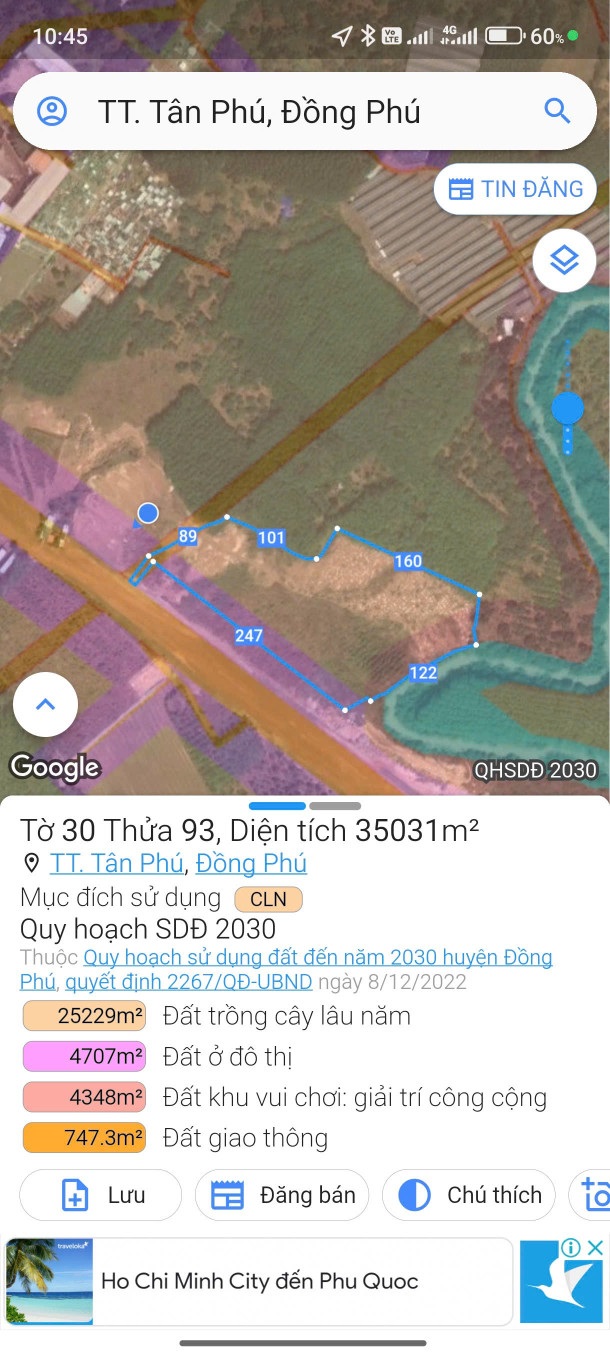Open the account profile icon
Screen dimensions: 610x1356
(x=52, y=111)
